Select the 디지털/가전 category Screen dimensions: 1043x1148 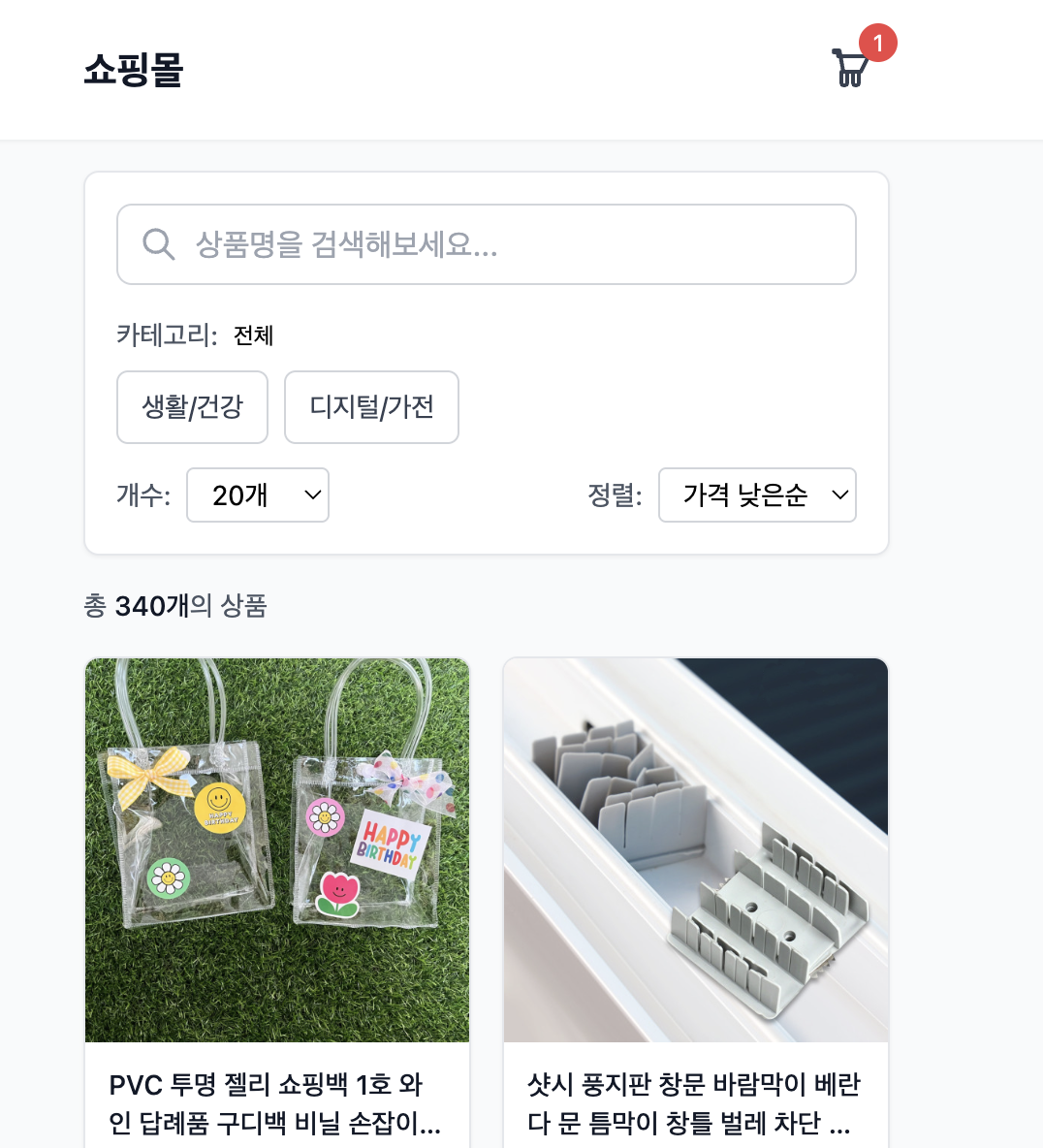371,407
